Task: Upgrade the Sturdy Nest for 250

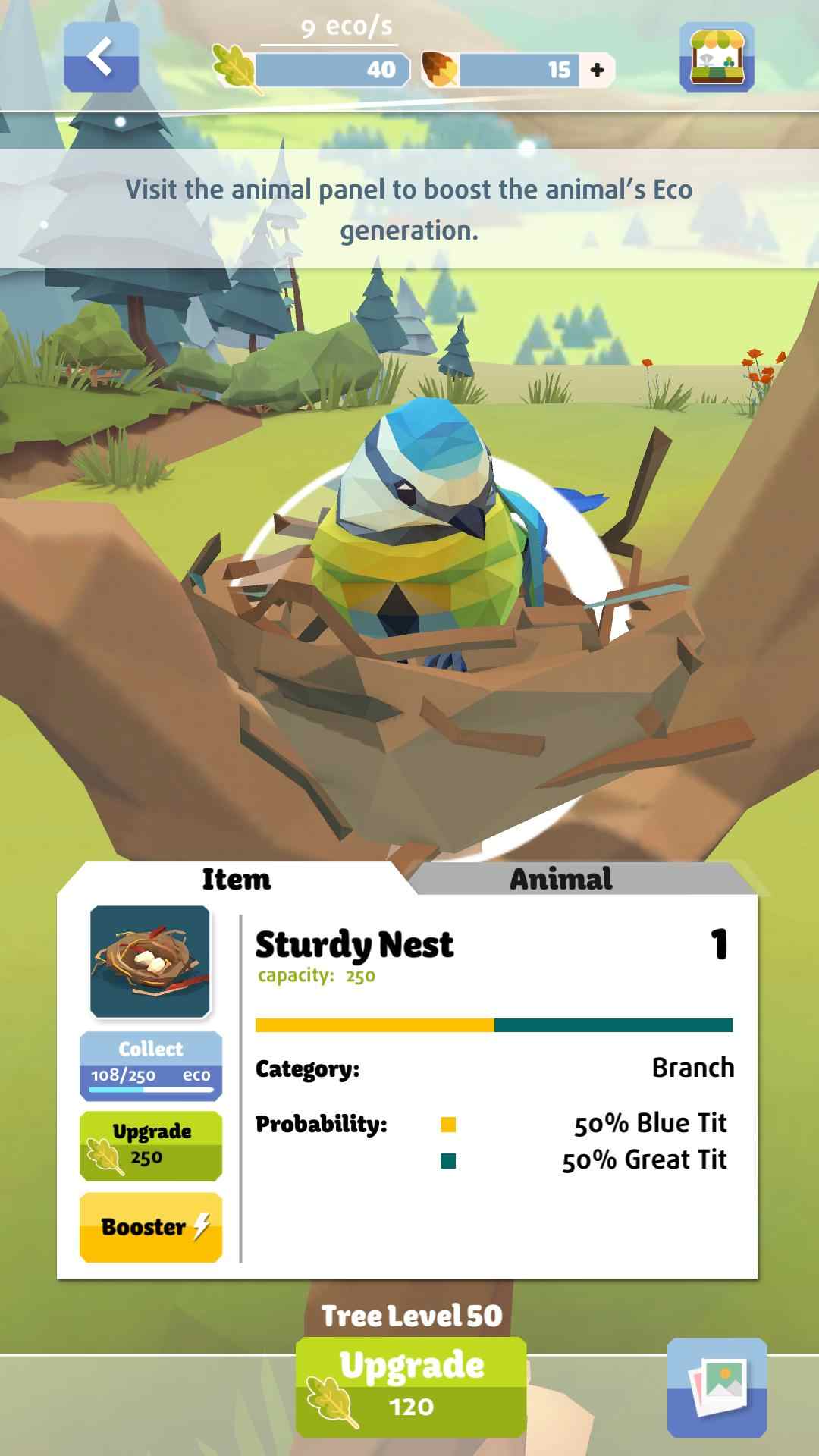Action: pyautogui.click(x=151, y=1146)
